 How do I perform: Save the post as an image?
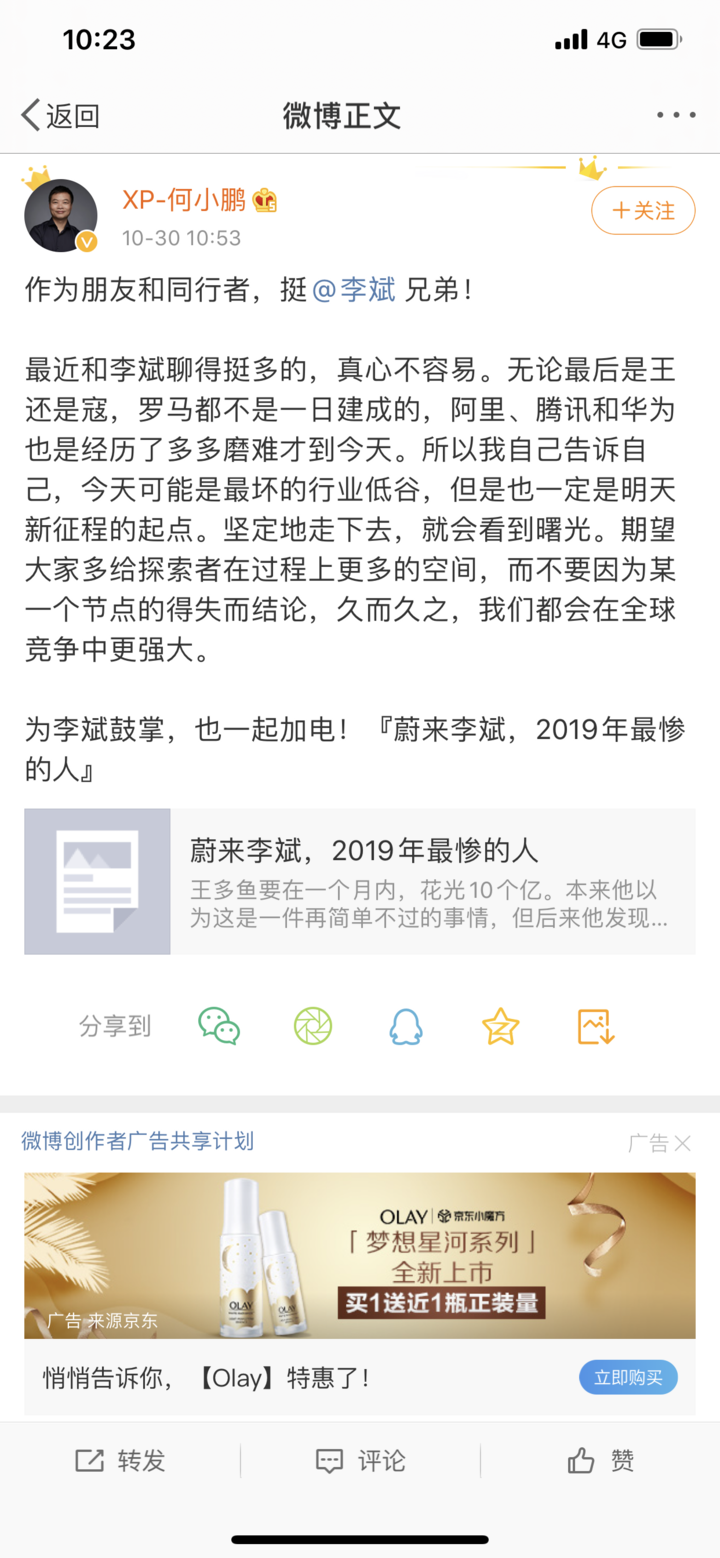click(x=595, y=1026)
